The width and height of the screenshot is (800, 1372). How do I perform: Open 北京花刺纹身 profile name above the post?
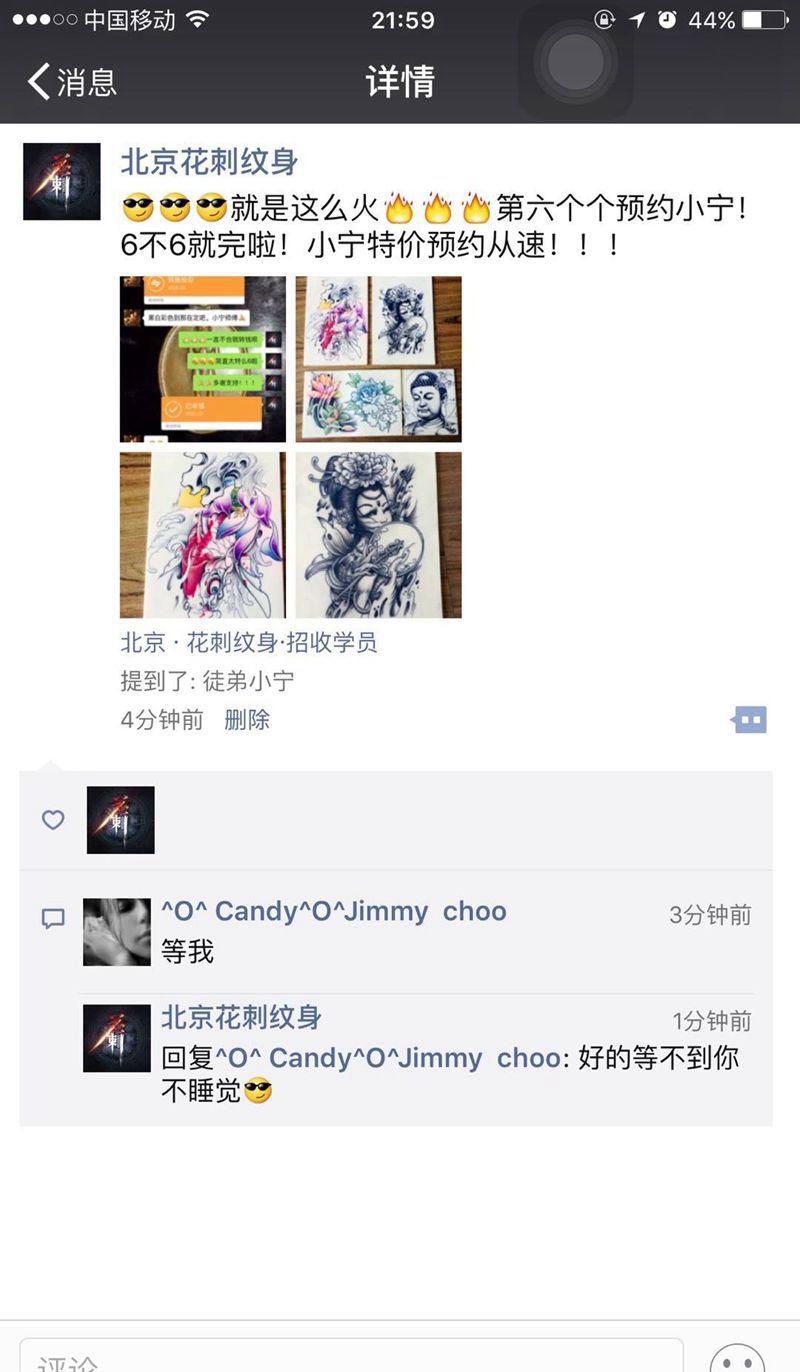(x=209, y=162)
